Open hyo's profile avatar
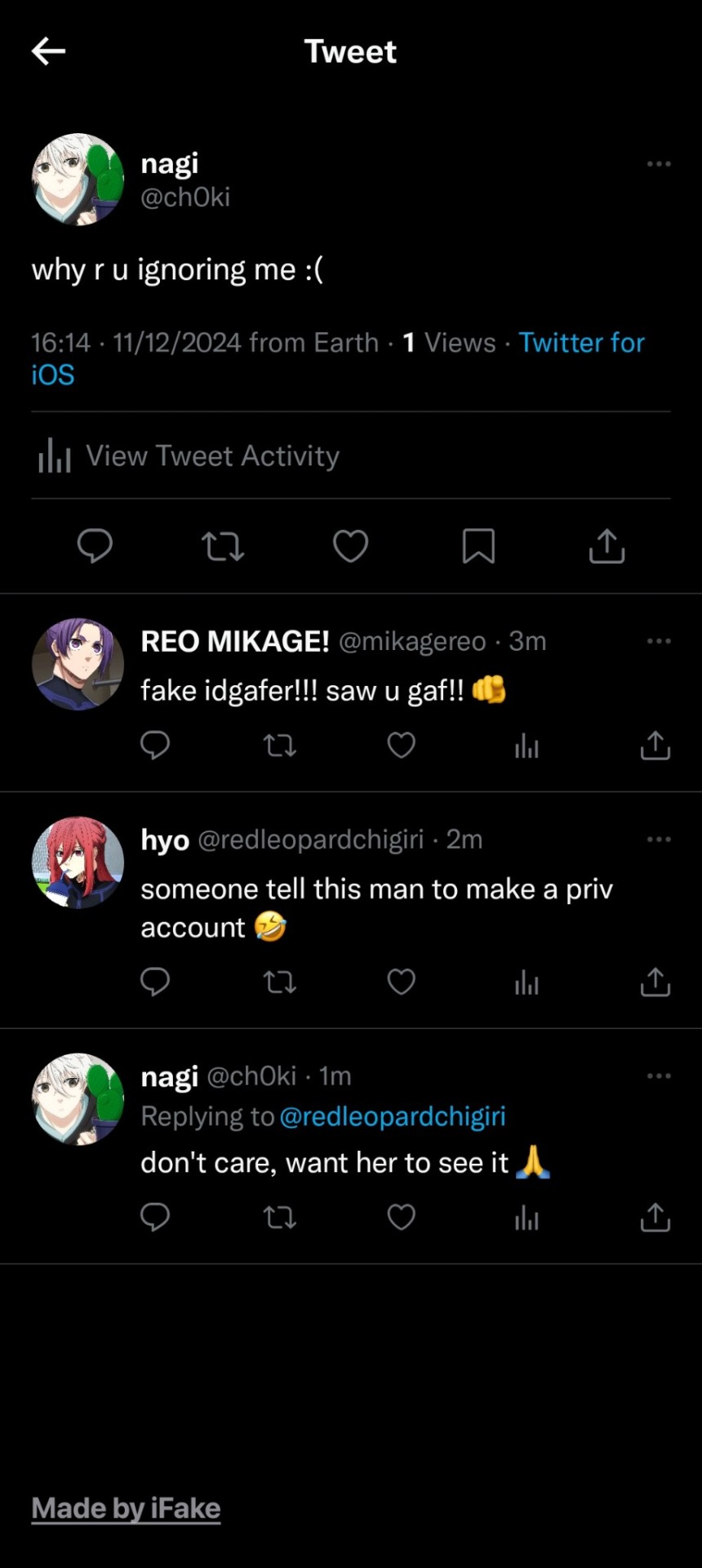This screenshot has width=702, height=1568. [x=78, y=862]
